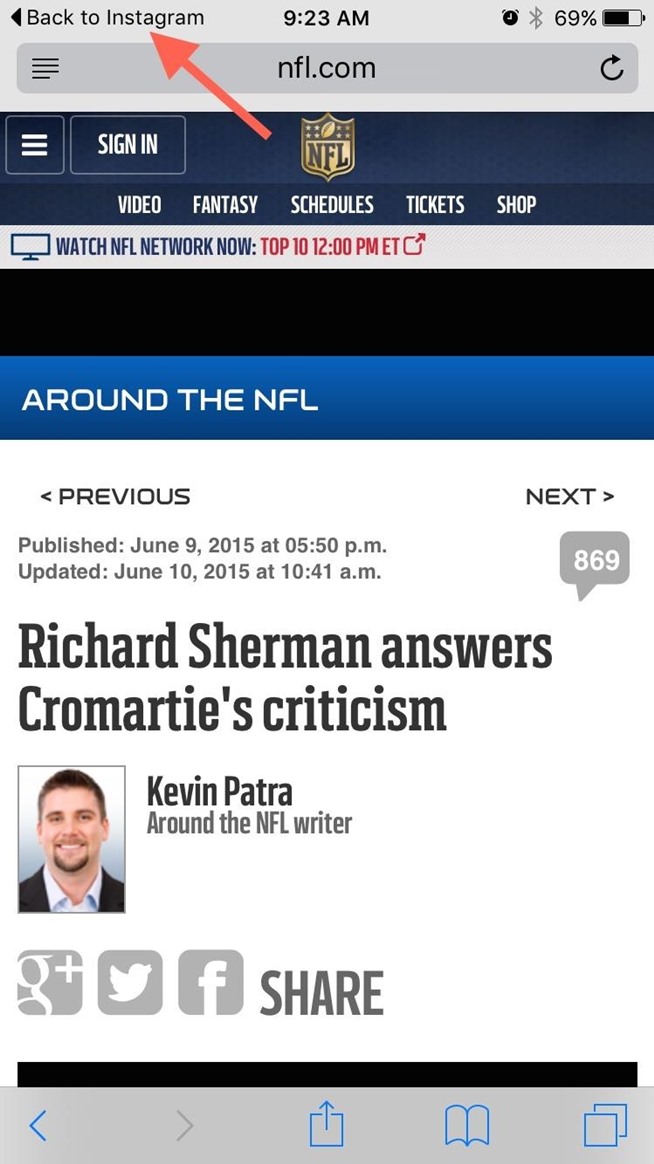The height and width of the screenshot is (1164, 654).
Task: Tap the nfl.com address bar
Action: [326, 68]
